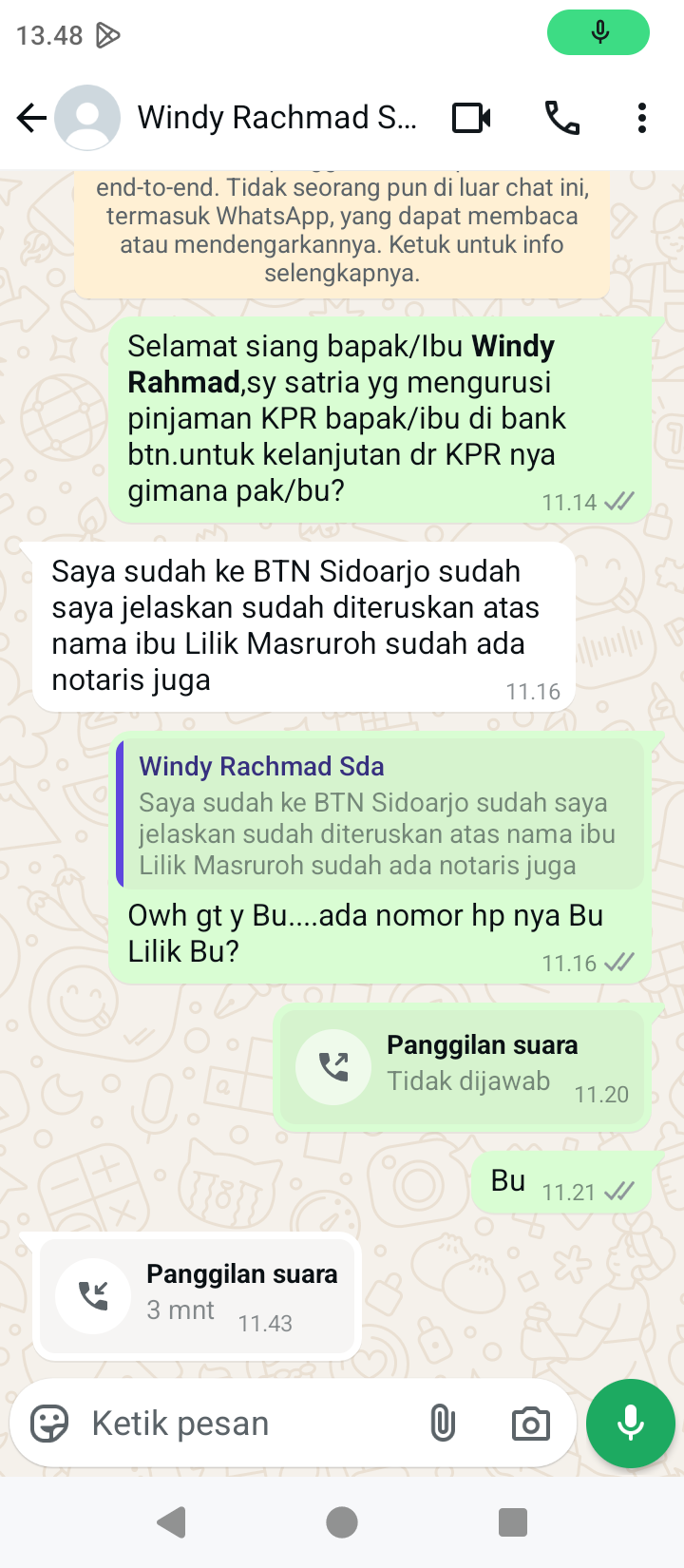Image resolution: width=684 pixels, height=1568 pixels.
Task: Open the camera from the message bar
Action: click(x=530, y=1424)
